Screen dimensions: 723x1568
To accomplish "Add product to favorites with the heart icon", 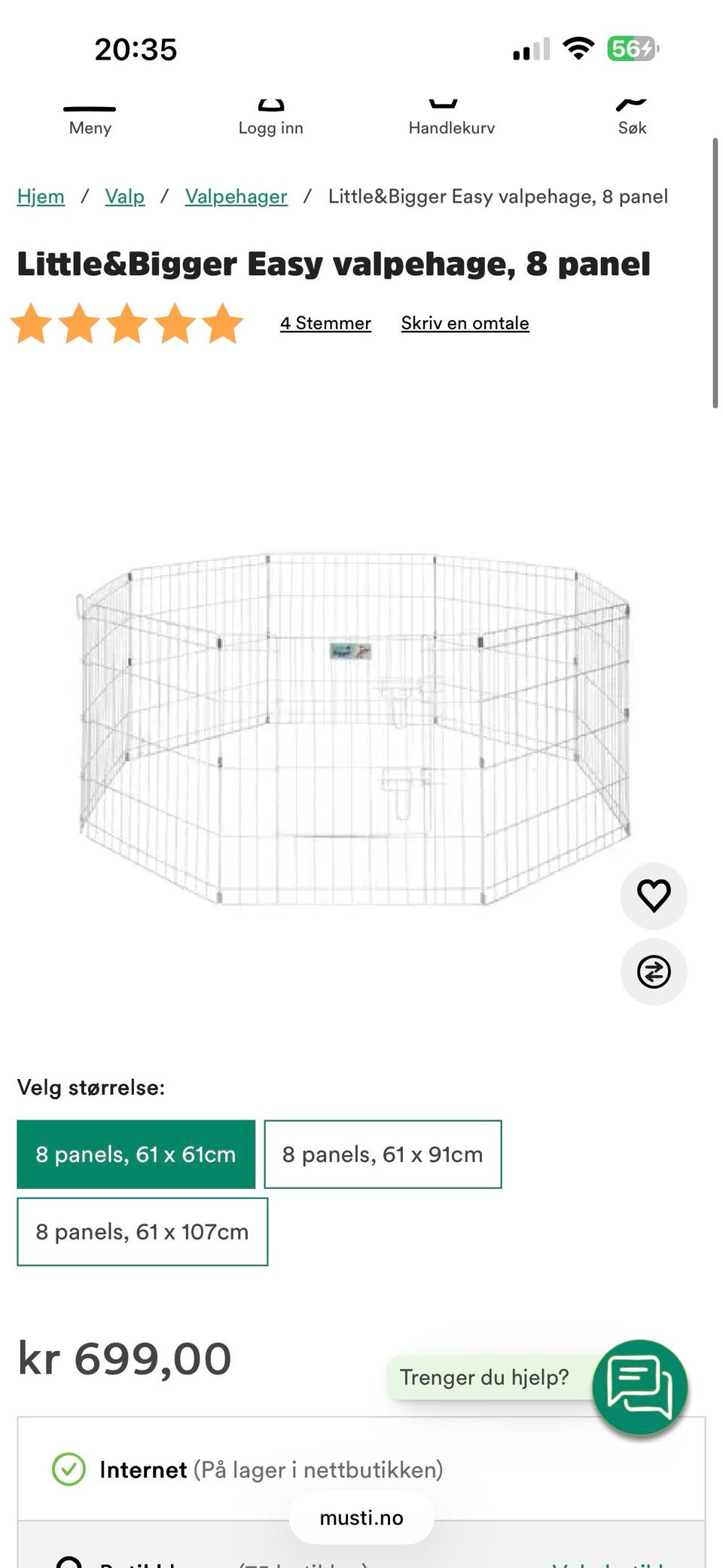I will [x=652, y=896].
